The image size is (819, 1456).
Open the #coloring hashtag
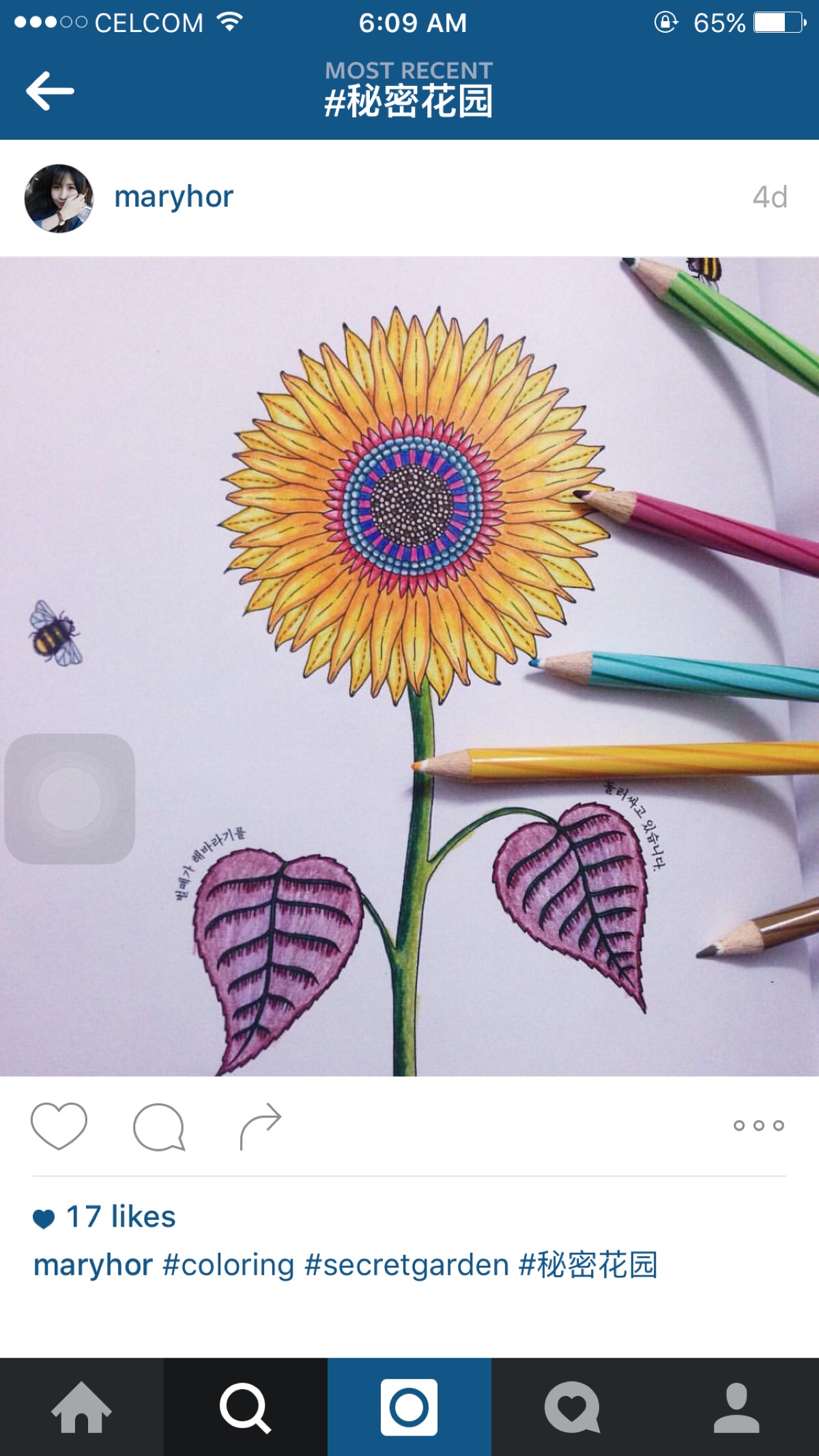229,1265
